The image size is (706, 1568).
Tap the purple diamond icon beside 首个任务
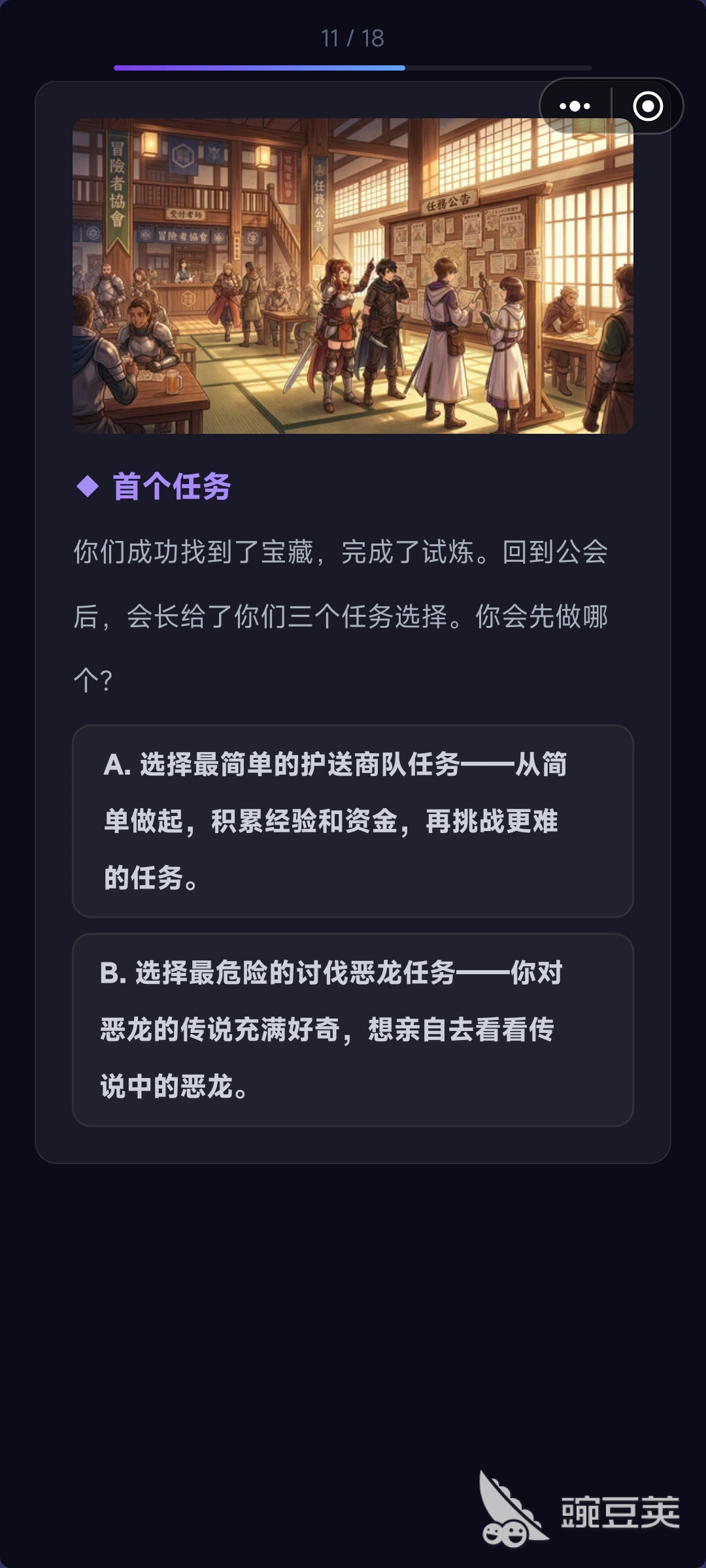coord(86,485)
